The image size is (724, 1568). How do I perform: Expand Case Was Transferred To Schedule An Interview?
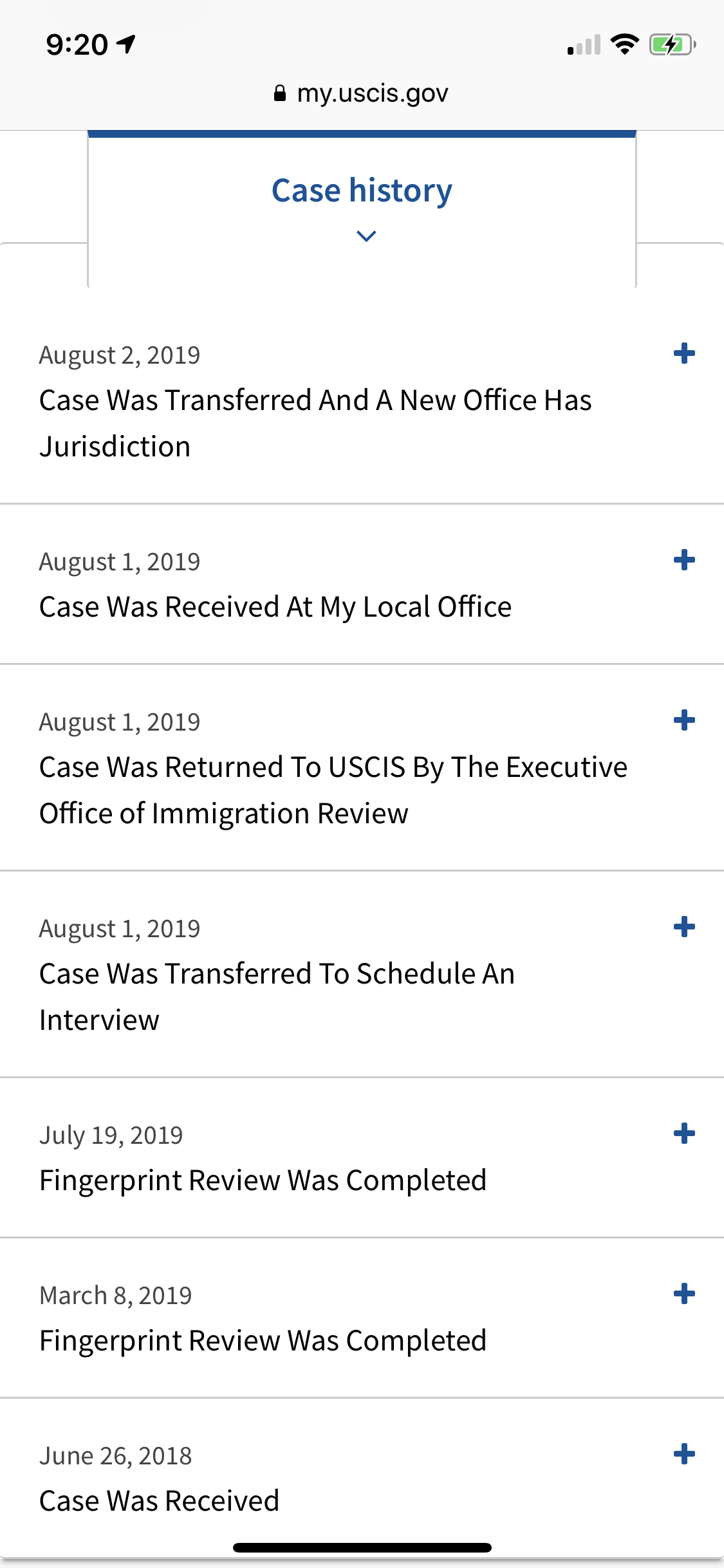tap(684, 927)
